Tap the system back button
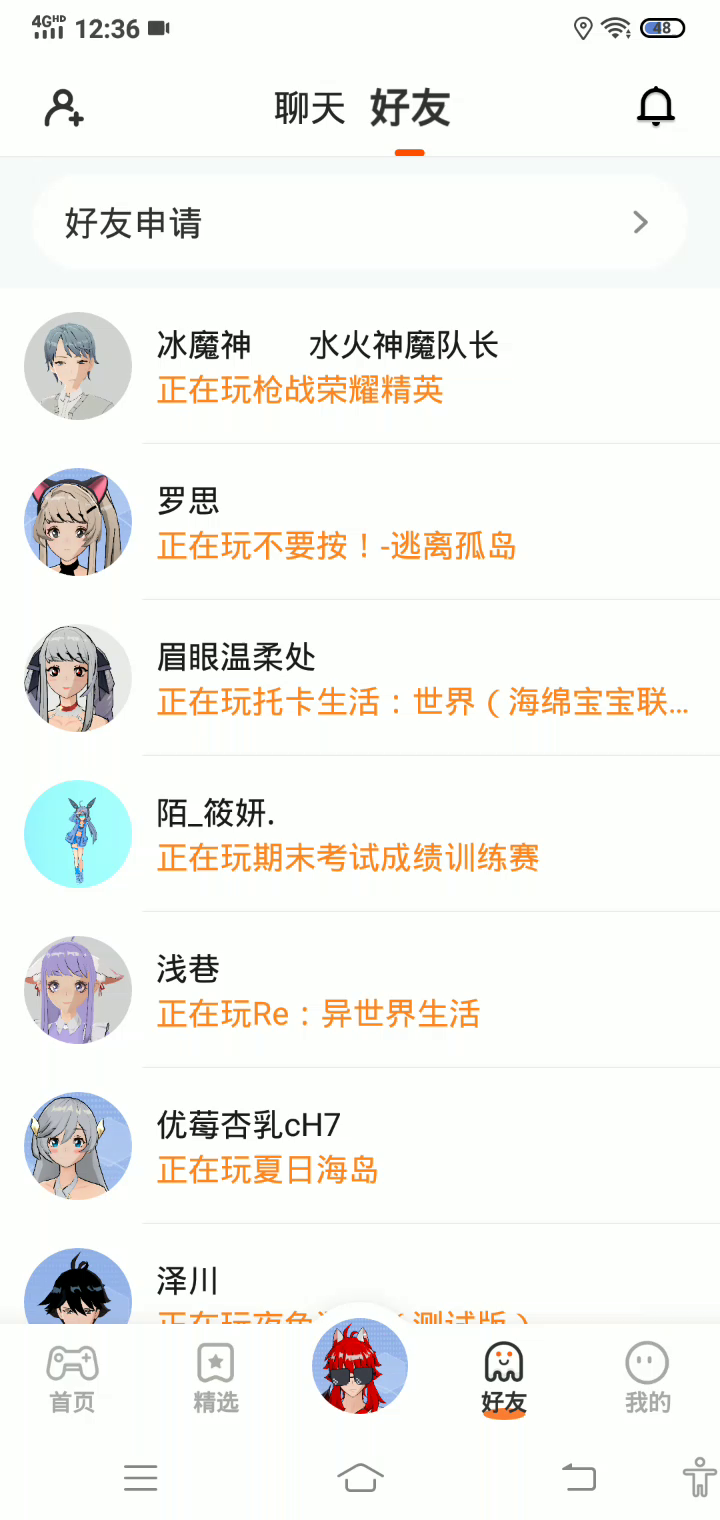Image resolution: width=720 pixels, height=1520 pixels. [578, 1476]
